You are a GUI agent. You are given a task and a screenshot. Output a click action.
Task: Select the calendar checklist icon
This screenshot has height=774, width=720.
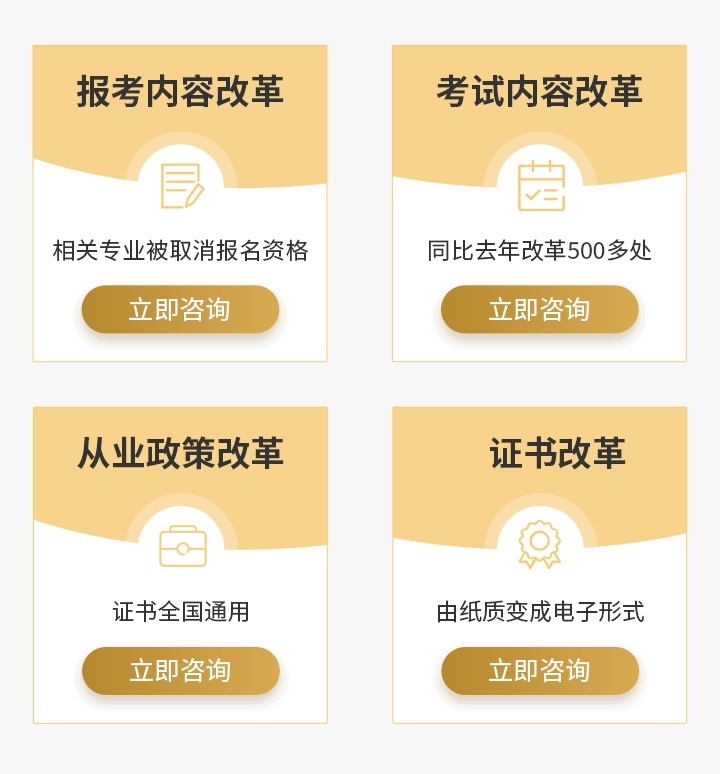(x=540, y=185)
